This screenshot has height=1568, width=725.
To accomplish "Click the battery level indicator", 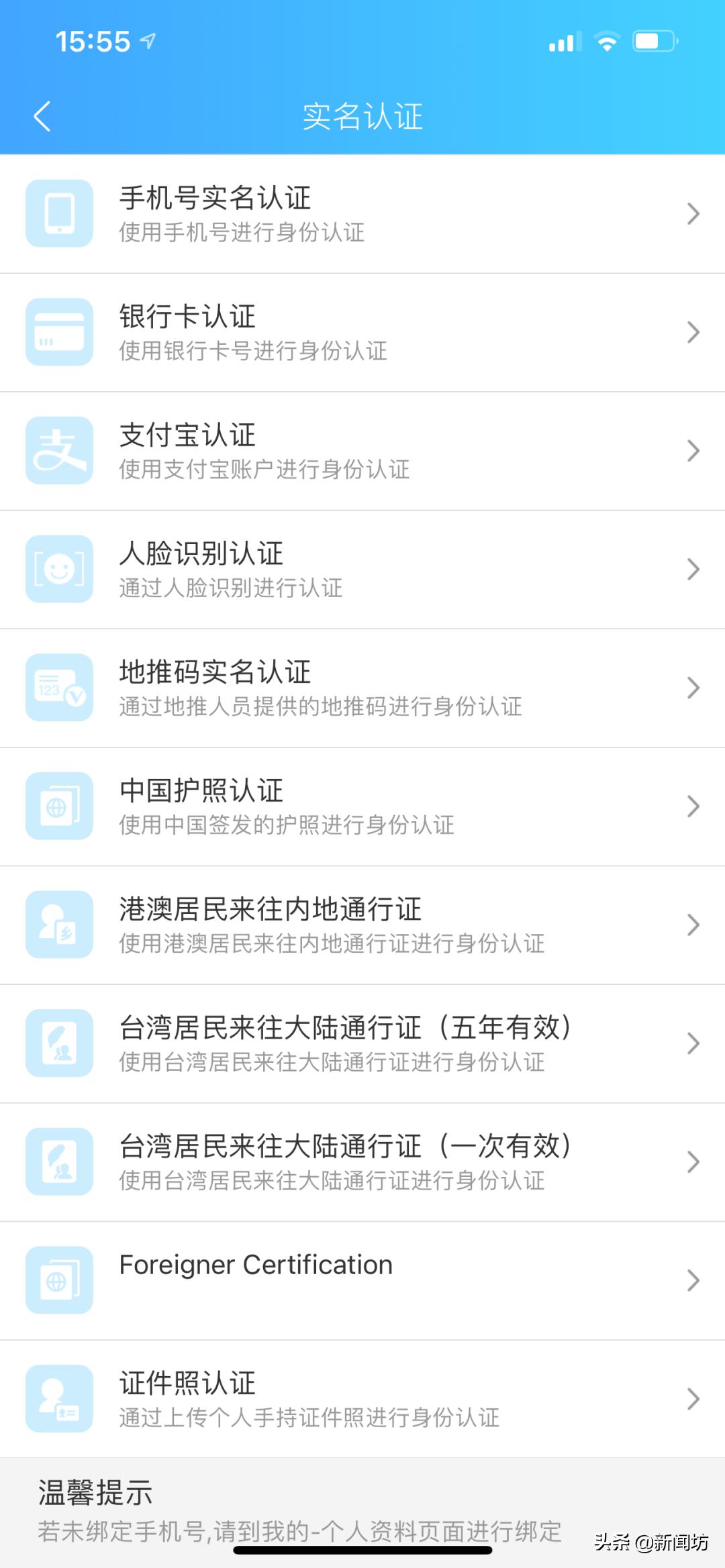I will (655, 42).
